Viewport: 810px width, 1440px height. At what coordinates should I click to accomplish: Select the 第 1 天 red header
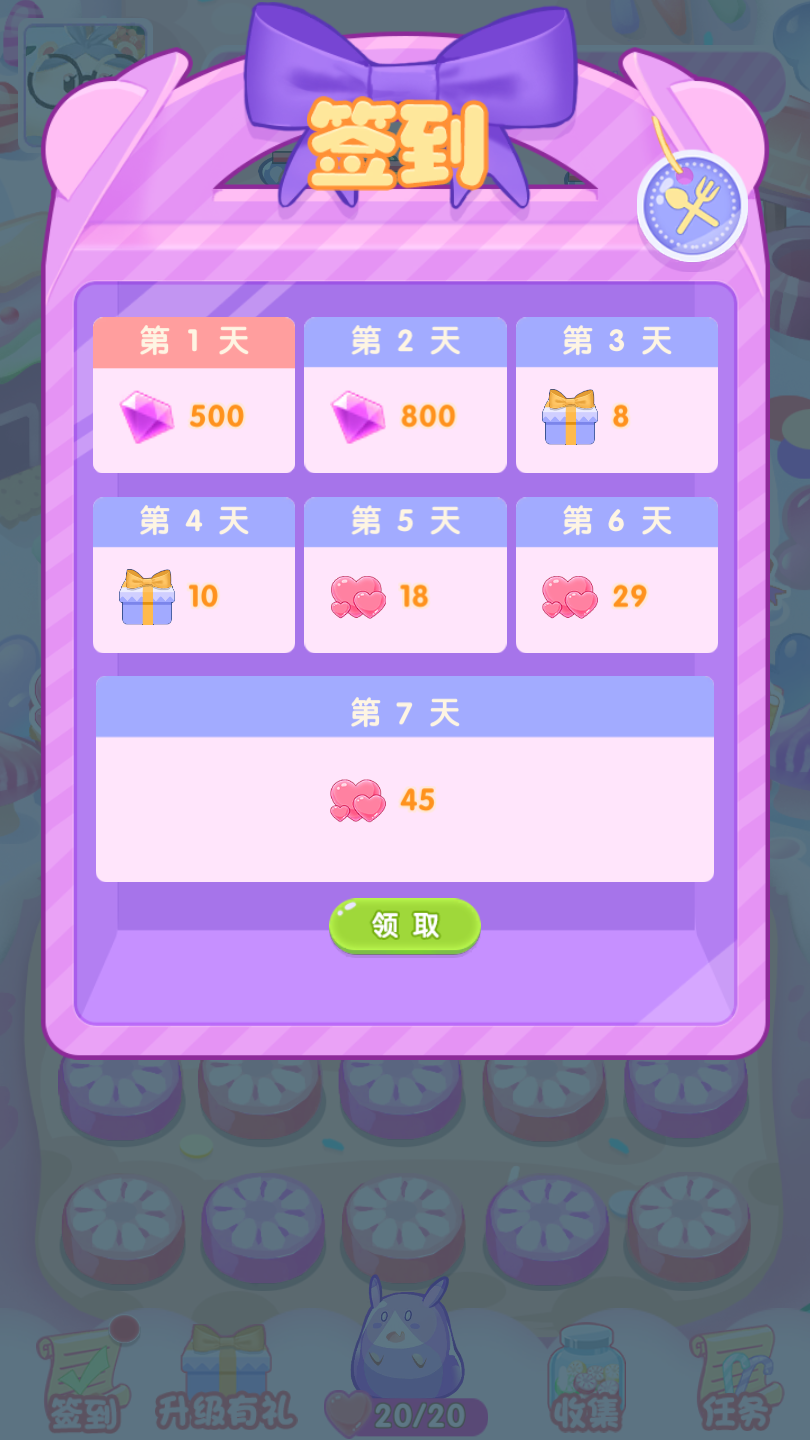pos(194,341)
